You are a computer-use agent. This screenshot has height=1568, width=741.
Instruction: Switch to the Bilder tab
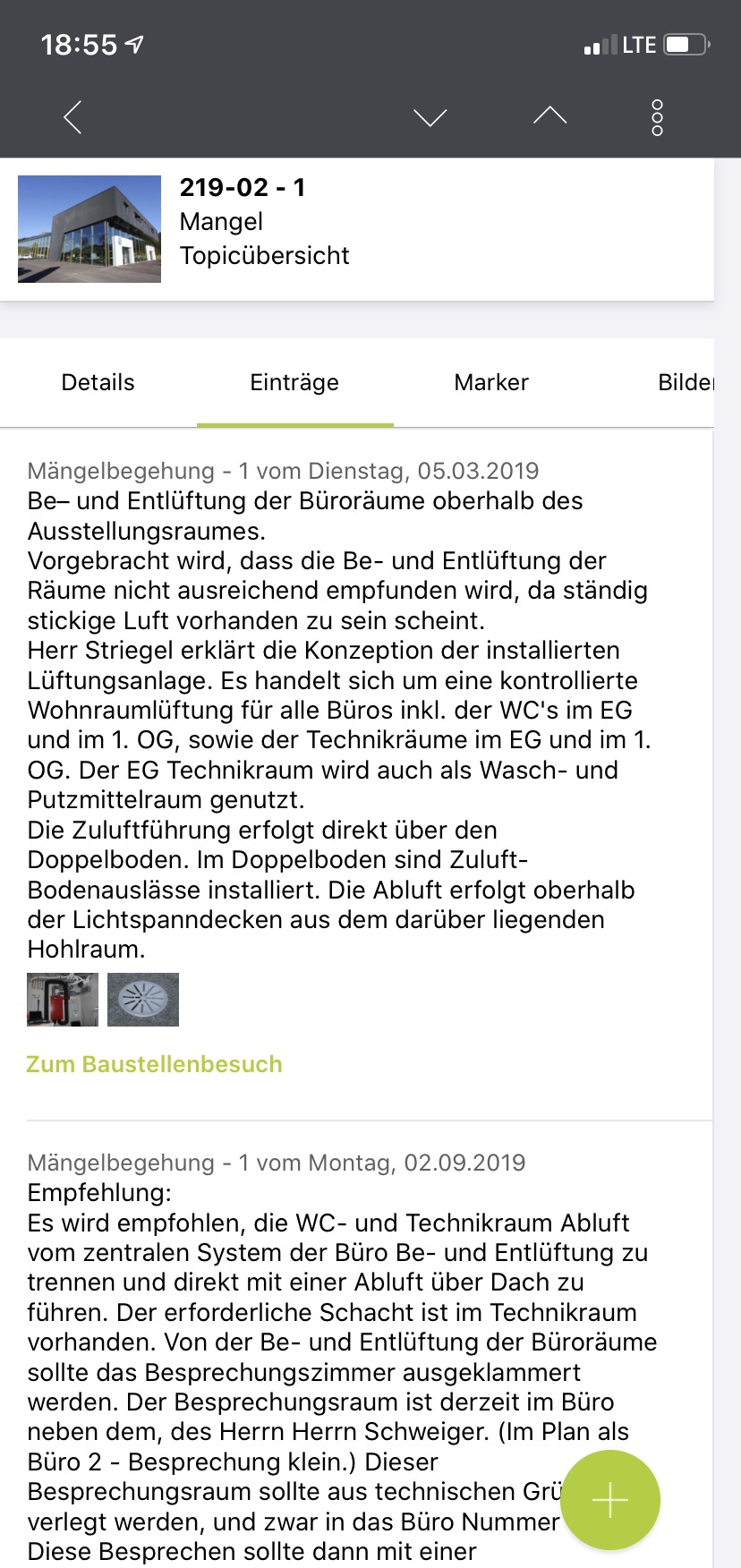[x=685, y=382]
